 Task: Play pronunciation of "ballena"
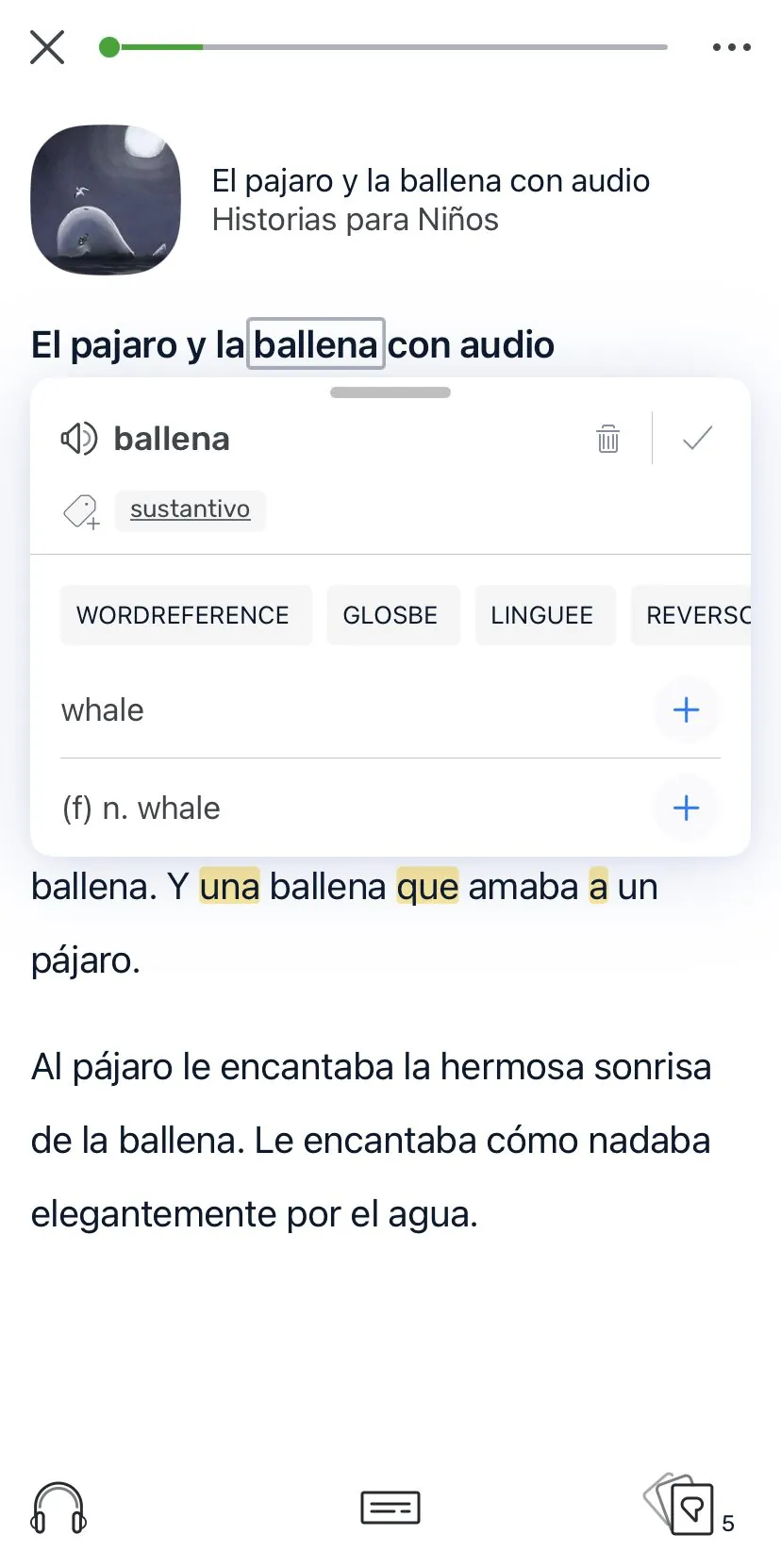pyautogui.click(x=79, y=438)
